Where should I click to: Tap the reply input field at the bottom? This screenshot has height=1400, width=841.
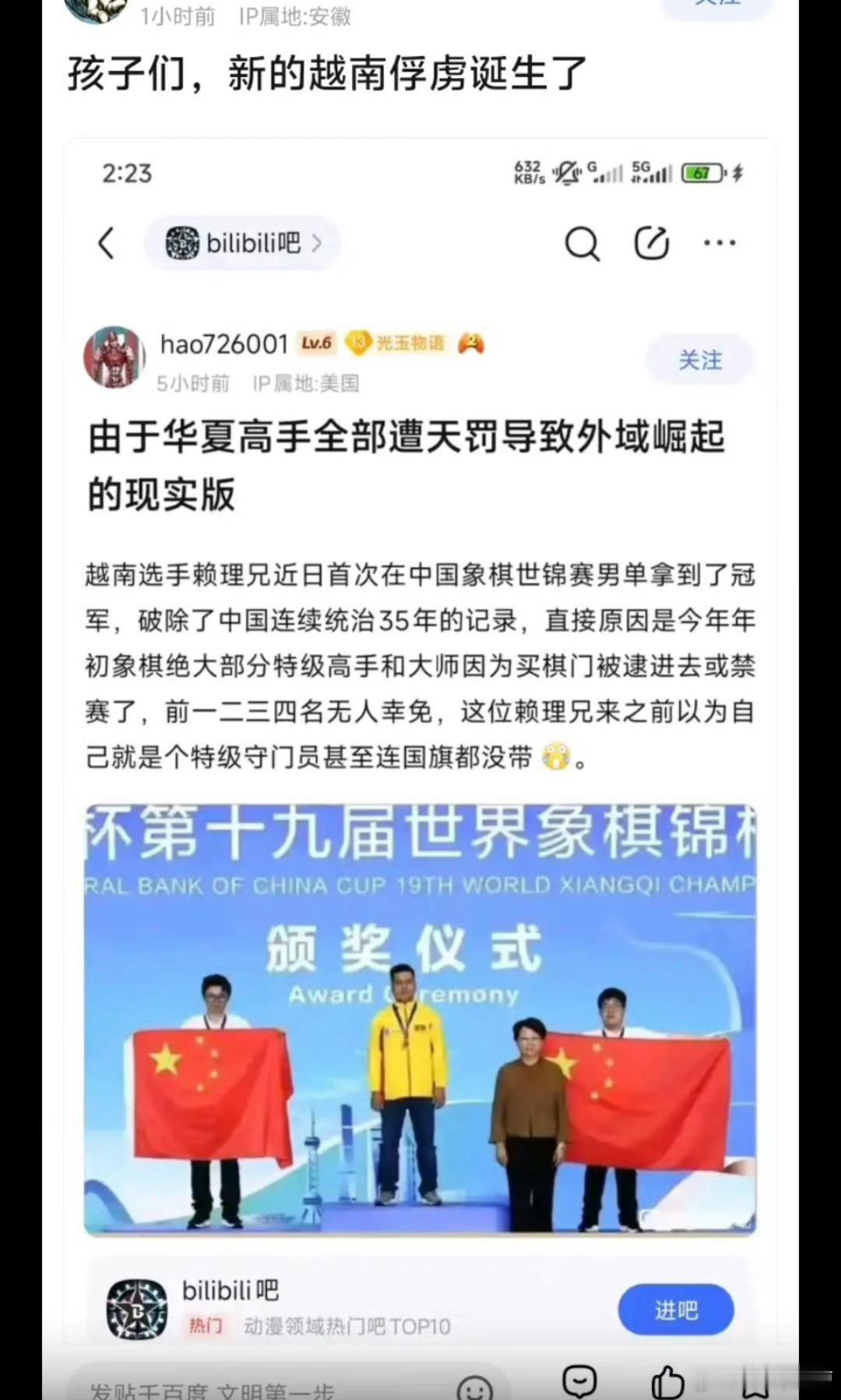pyautogui.click(x=234, y=1388)
